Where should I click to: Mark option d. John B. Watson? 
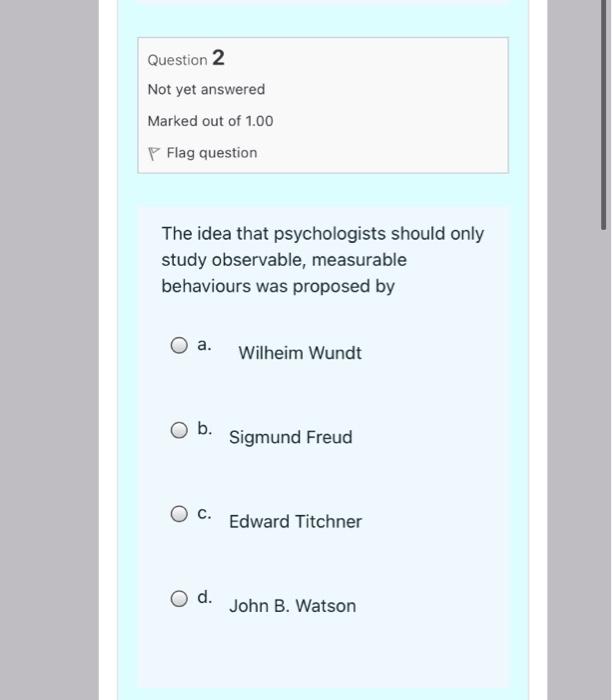[x=179, y=599]
